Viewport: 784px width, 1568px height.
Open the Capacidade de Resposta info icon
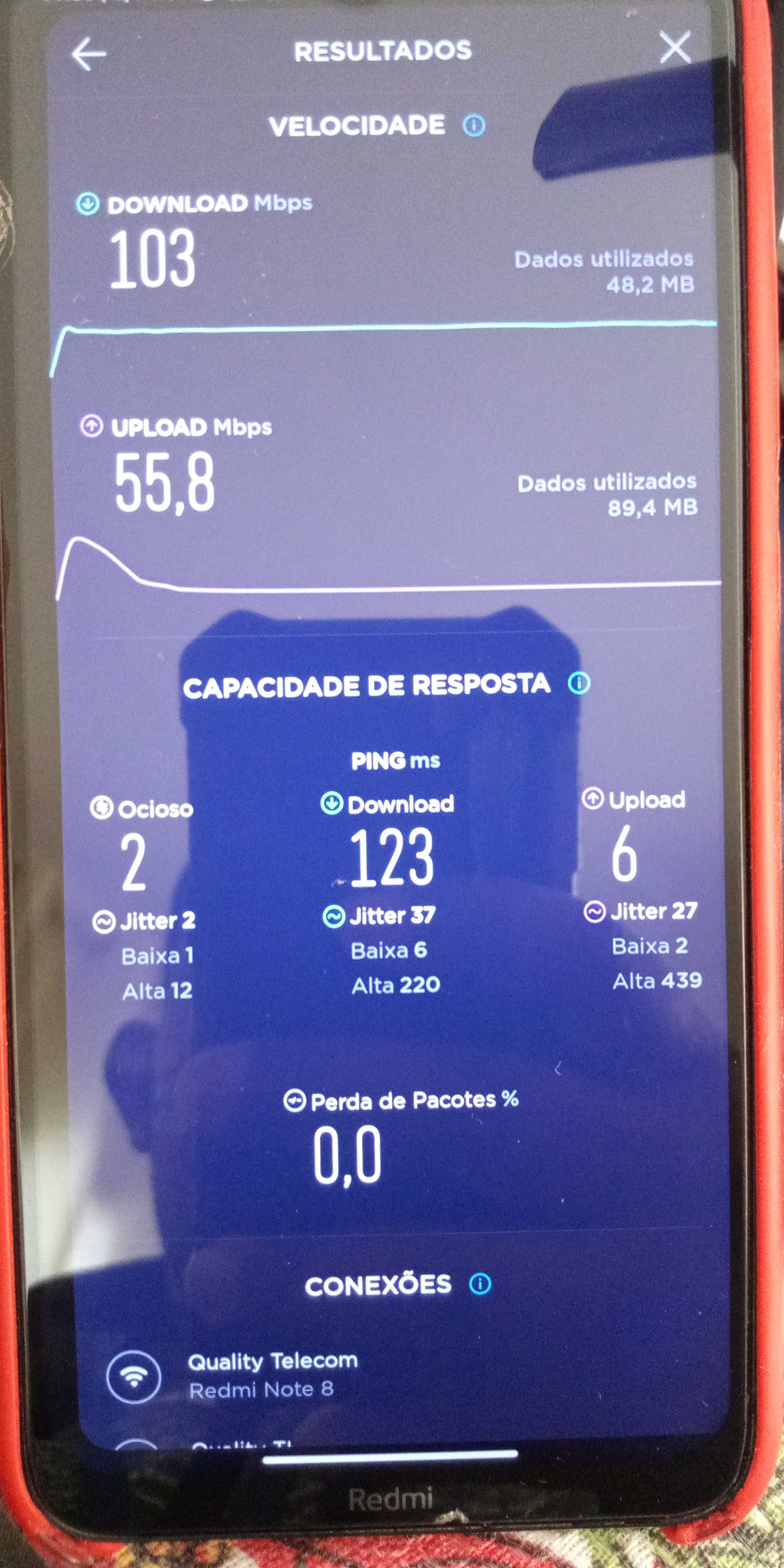tap(579, 683)
